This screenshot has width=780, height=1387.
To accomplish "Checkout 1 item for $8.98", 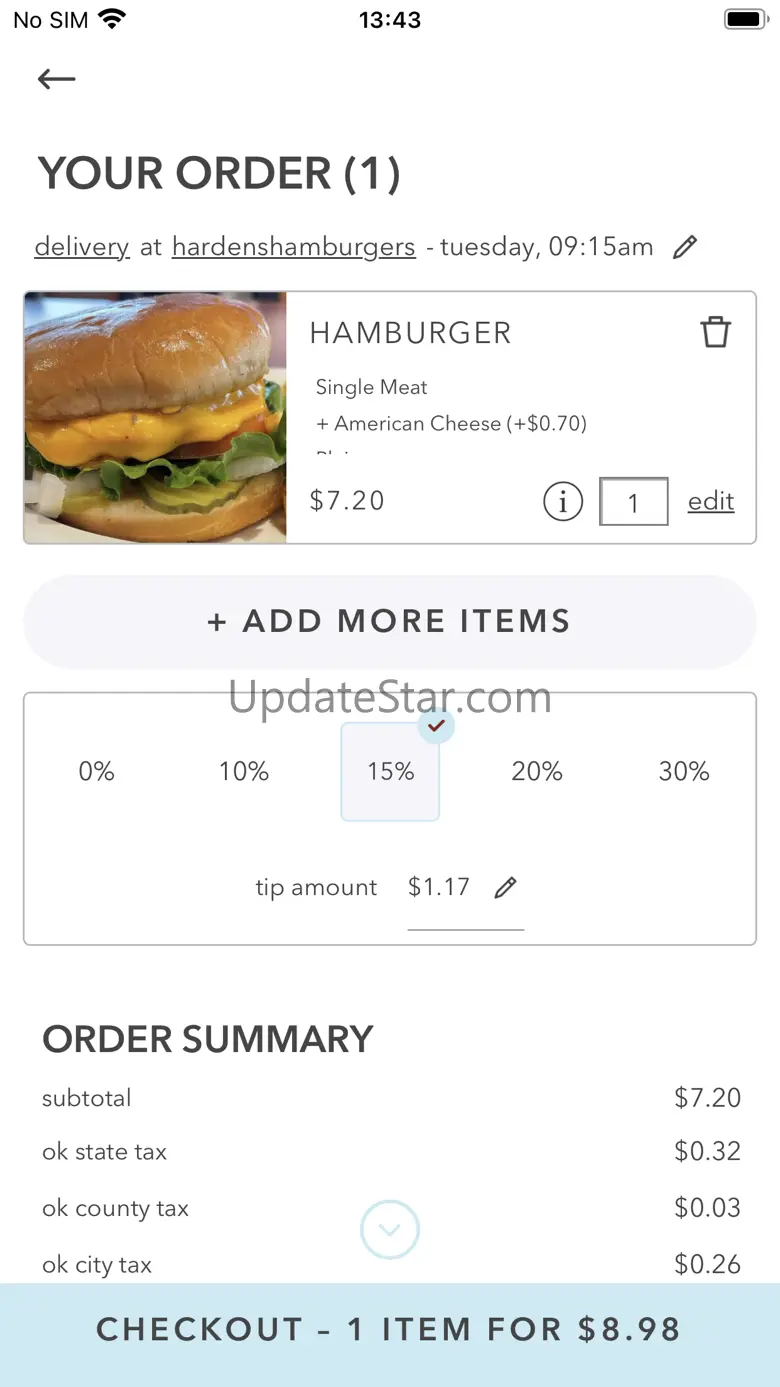I will 389,1329.
